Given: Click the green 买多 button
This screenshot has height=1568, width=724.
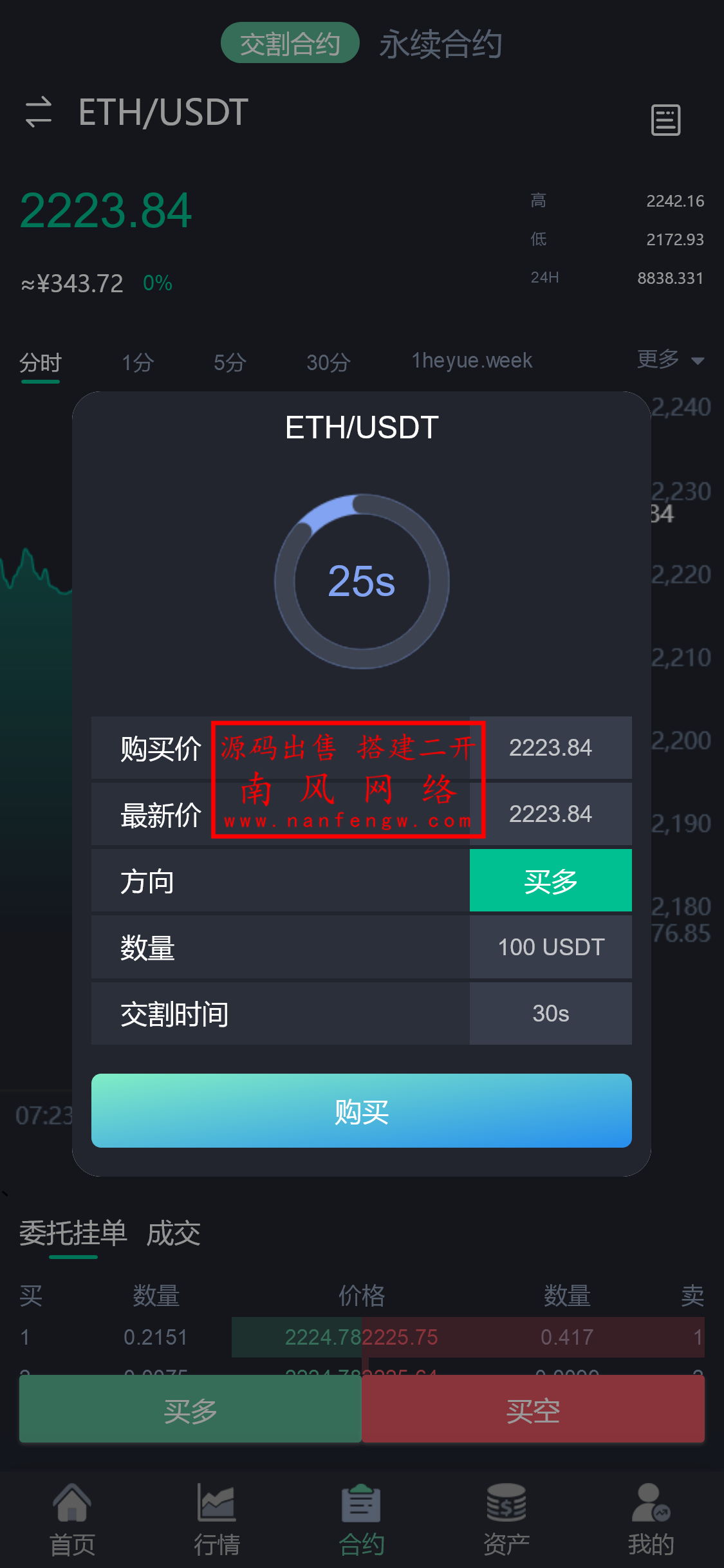Looking at the screenshot, I should (188, 1408).
